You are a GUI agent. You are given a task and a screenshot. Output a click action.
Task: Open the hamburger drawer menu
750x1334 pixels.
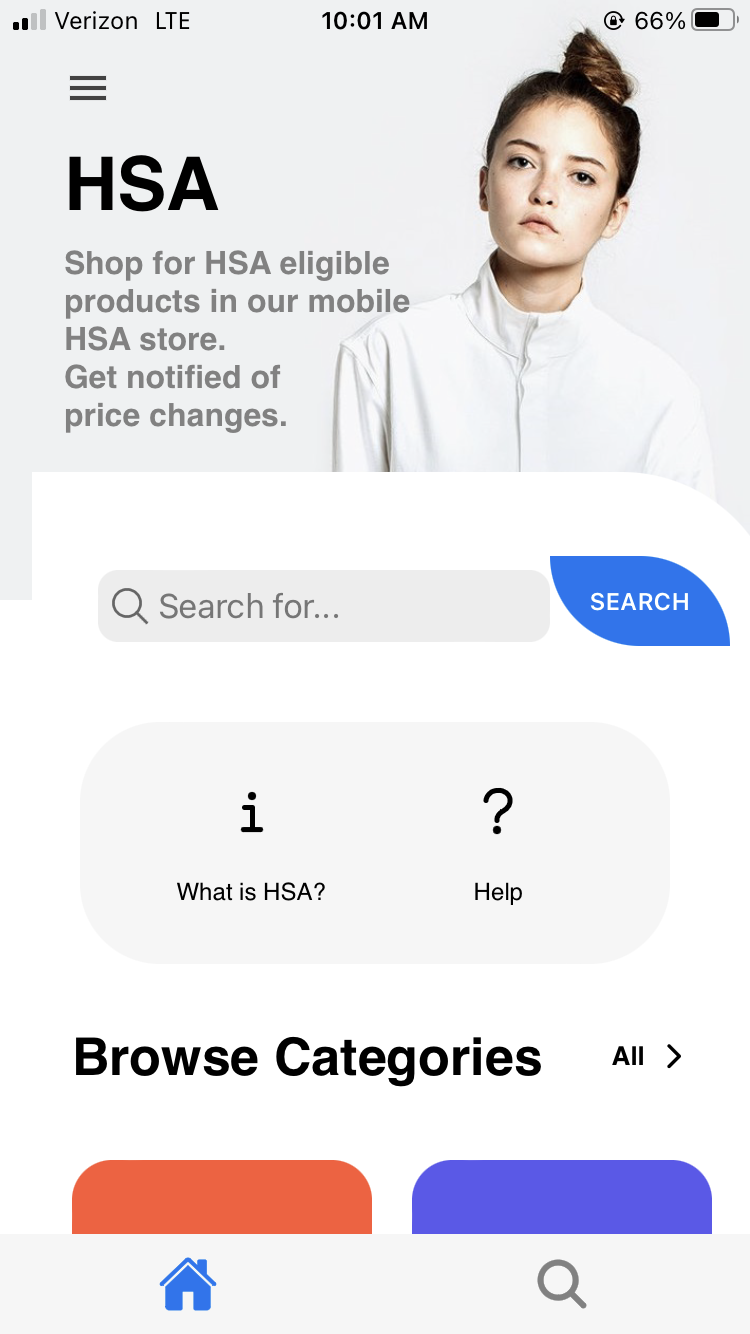(88, 89)
